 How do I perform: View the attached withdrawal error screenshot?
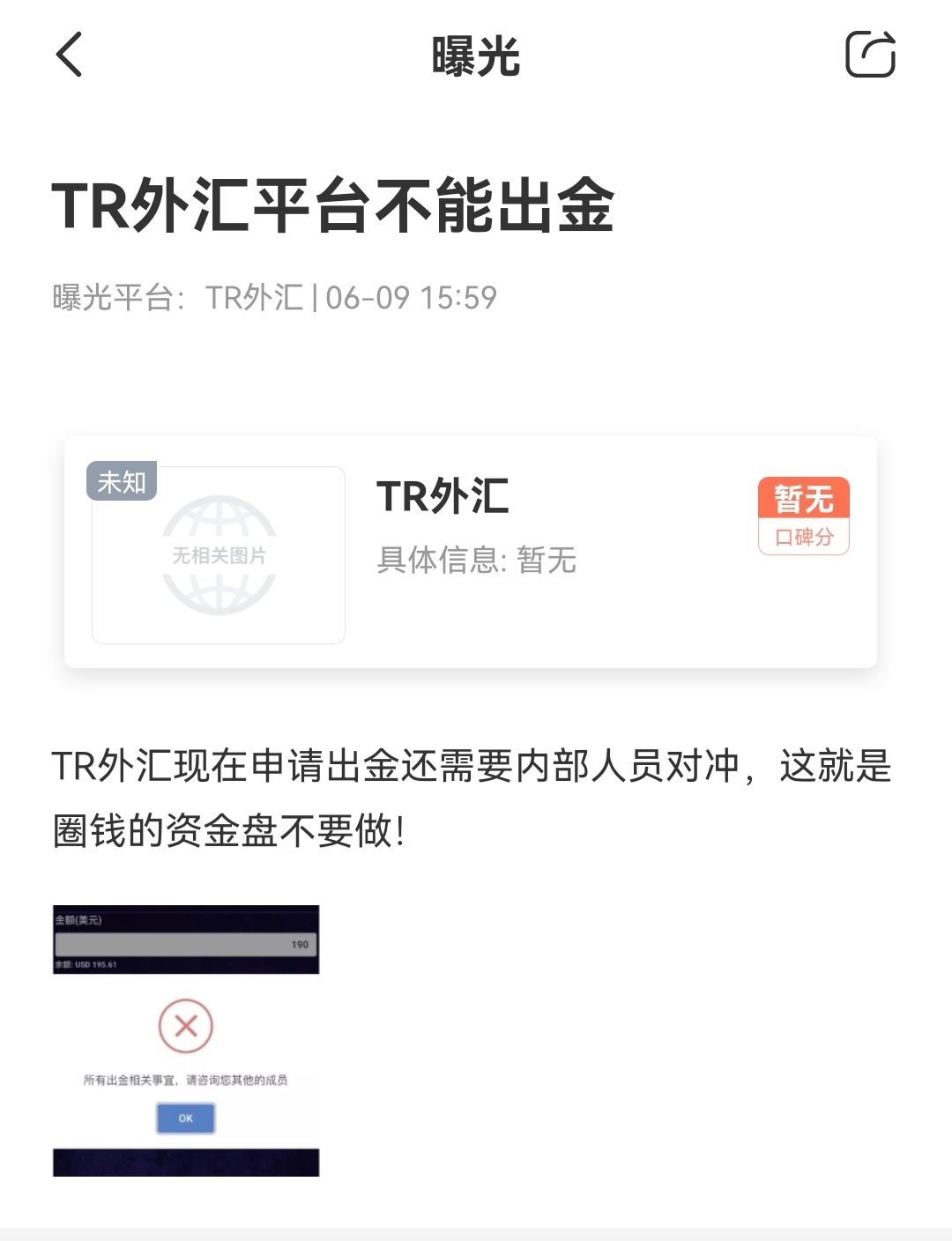tap(186, 1040)
